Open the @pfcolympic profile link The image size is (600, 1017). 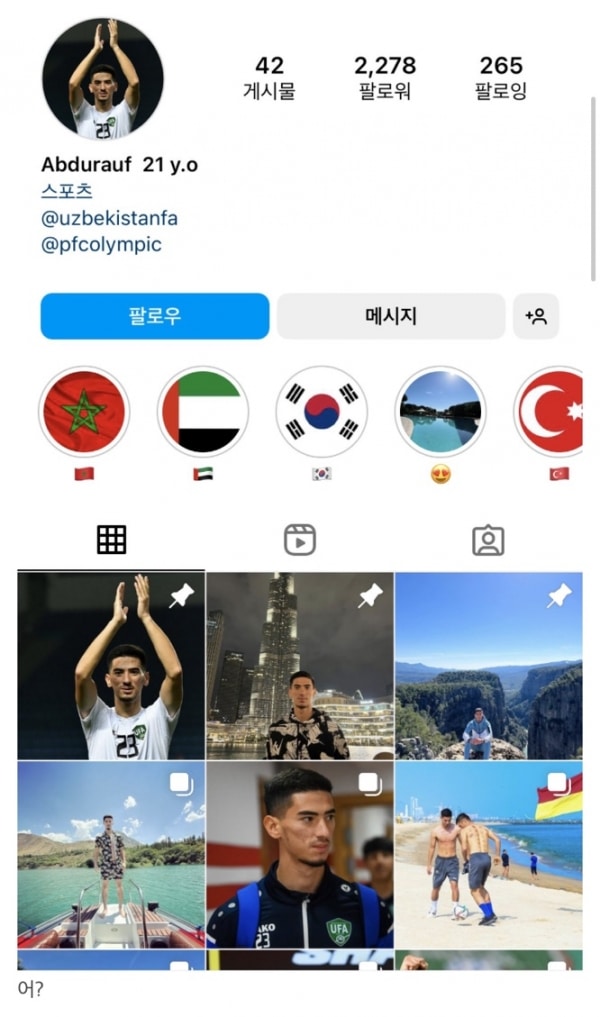[101, 244]
